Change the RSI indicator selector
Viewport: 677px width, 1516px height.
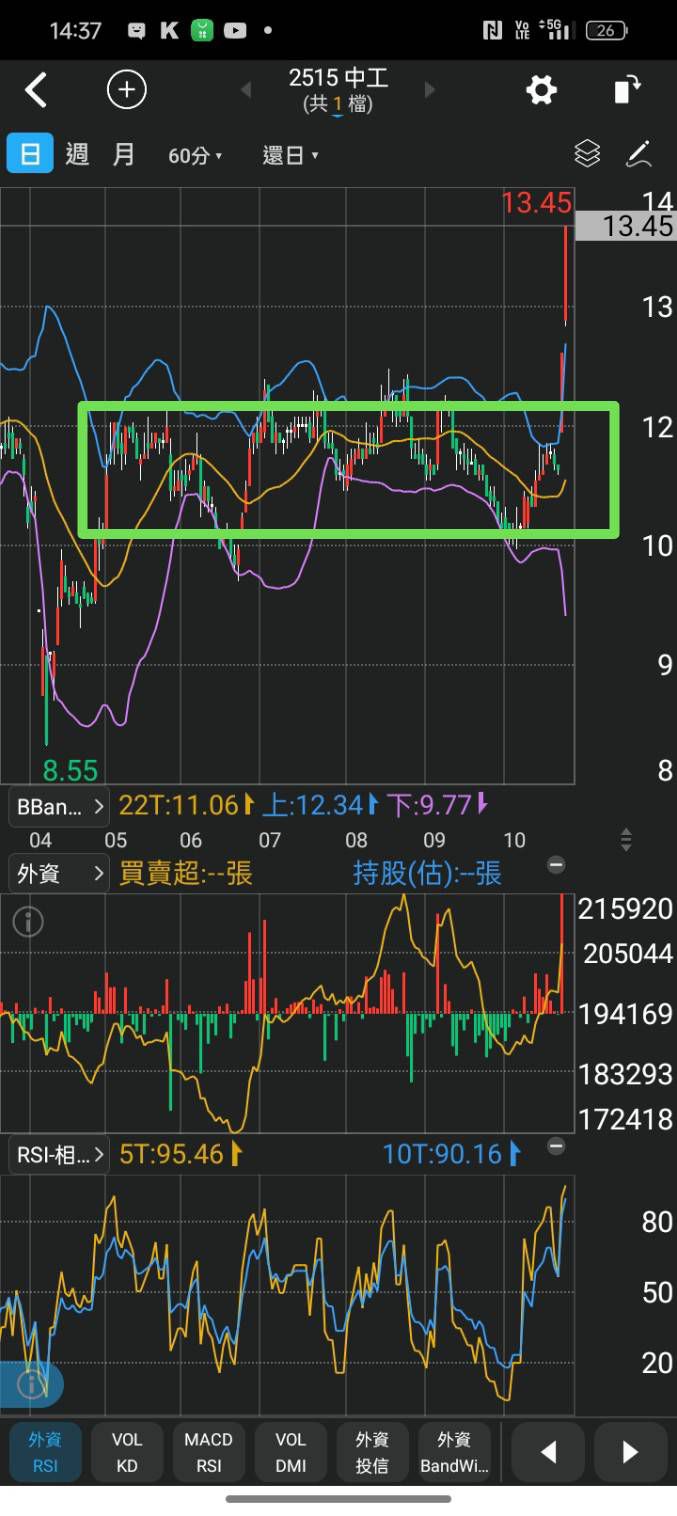60,1155
